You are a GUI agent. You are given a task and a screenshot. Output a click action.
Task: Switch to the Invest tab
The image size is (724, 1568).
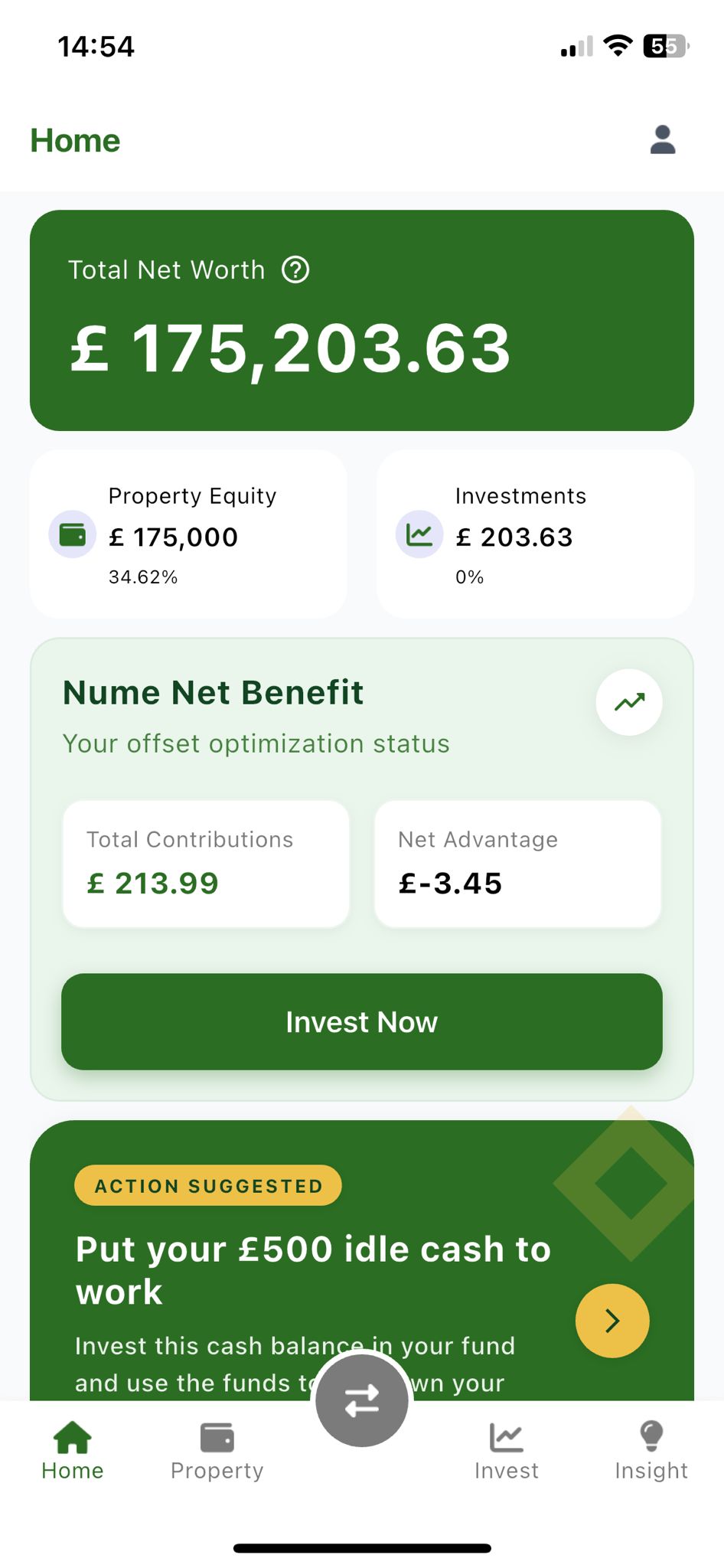coord(507,1451)
